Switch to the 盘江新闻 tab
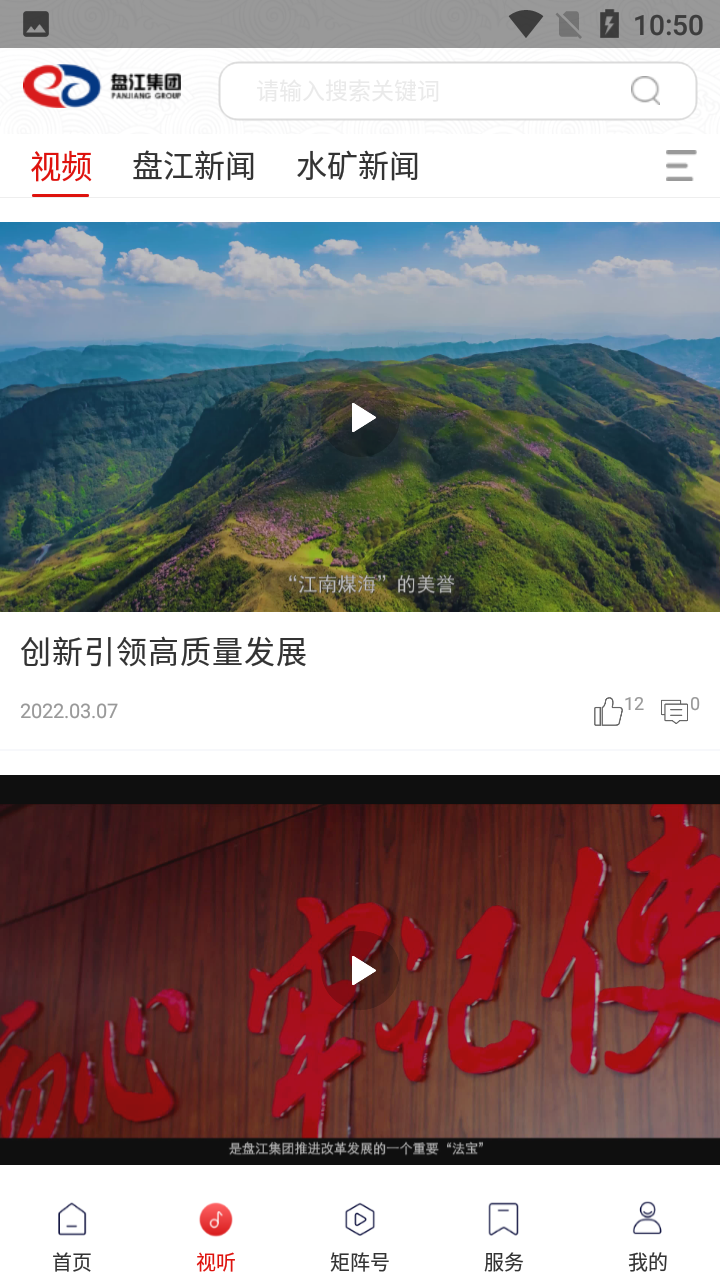The image size is (720, 1280). (x=194, y=166)
